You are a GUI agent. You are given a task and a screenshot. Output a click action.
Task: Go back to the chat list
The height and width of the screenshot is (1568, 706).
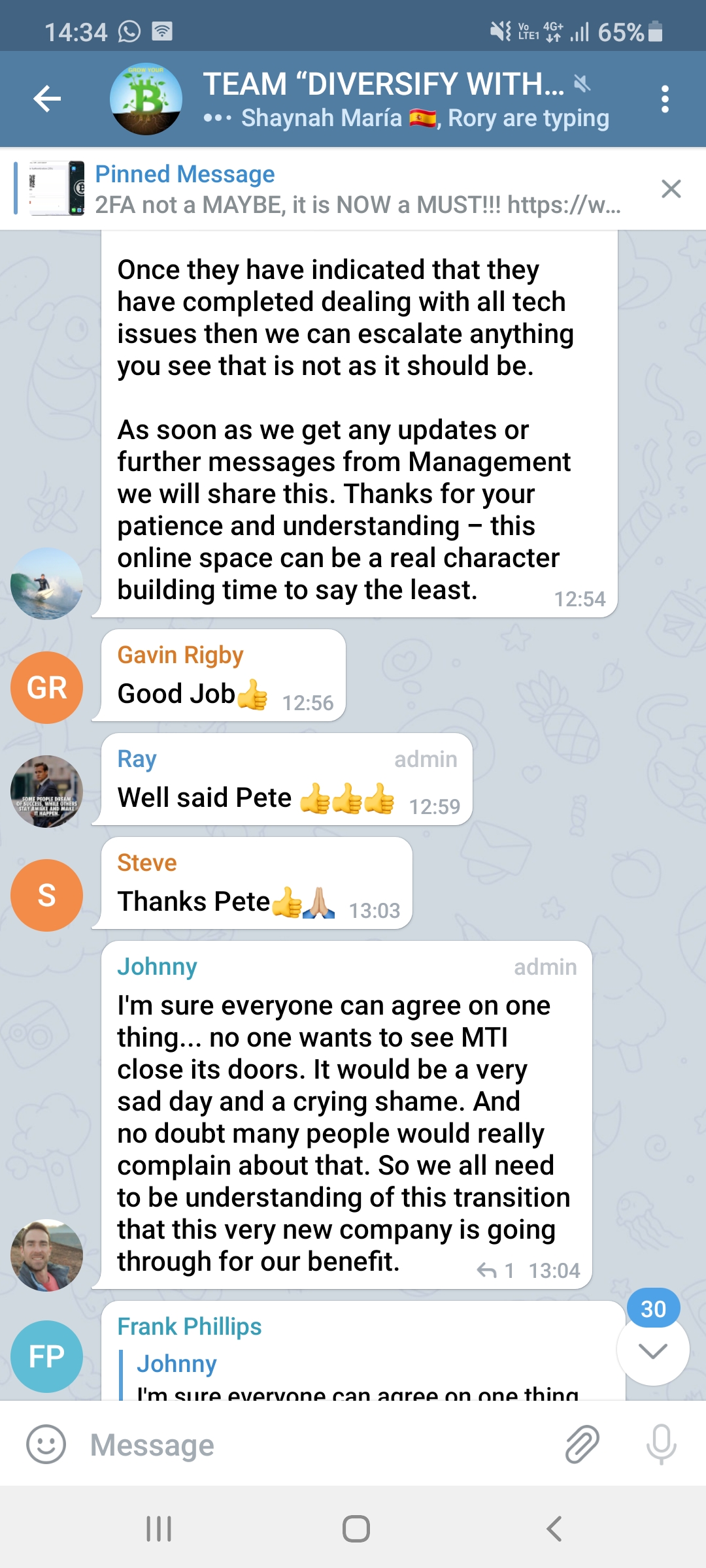47,99
